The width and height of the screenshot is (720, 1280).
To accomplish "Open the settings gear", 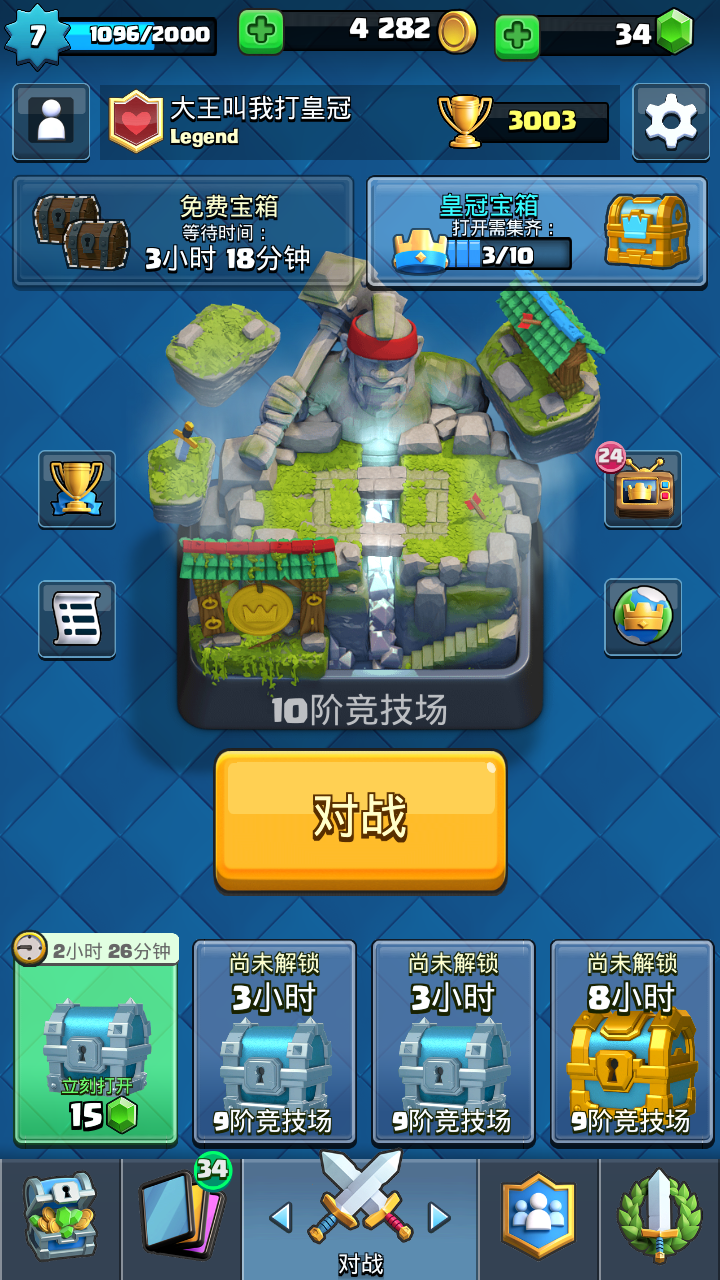I will [669, 122].
